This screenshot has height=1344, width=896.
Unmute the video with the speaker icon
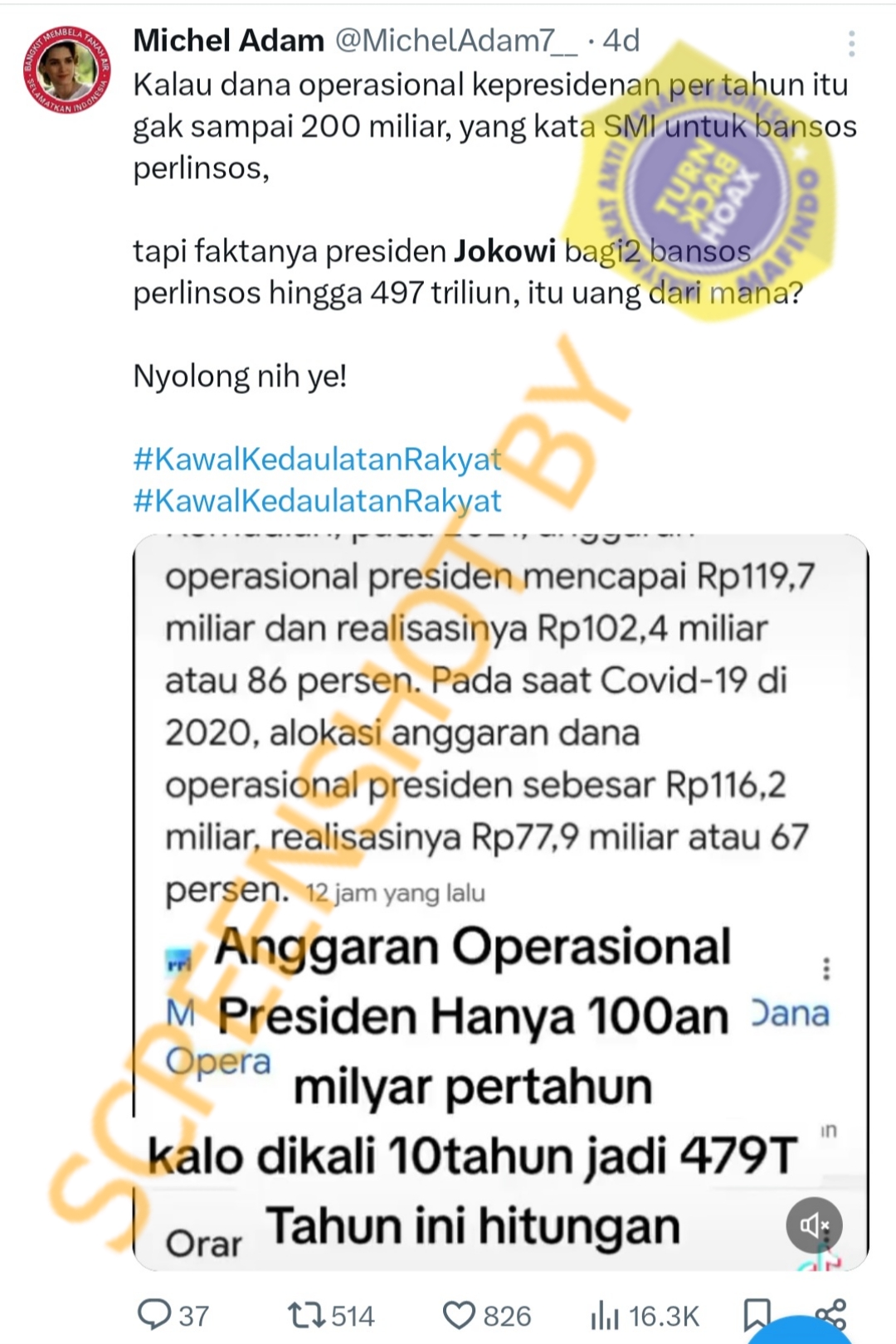(814, 1225)
